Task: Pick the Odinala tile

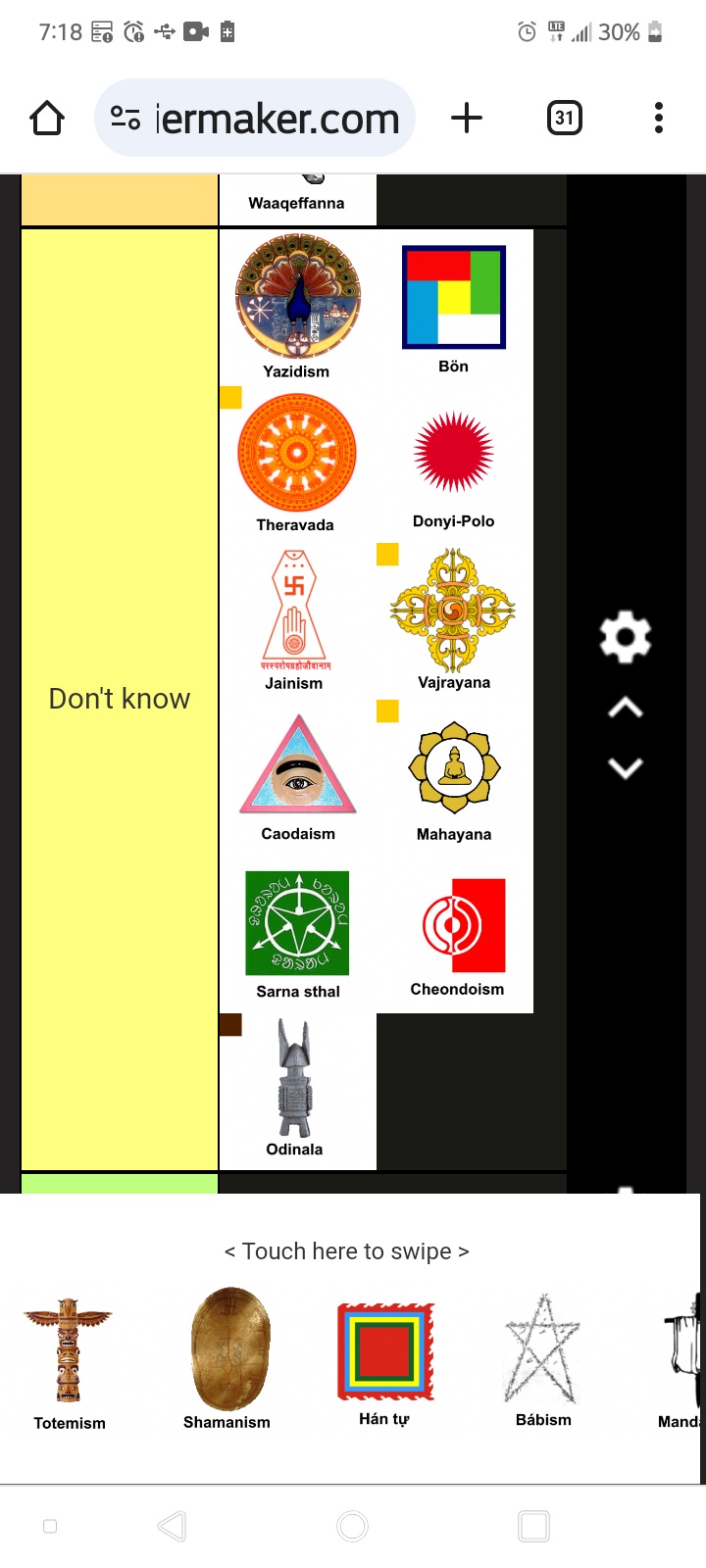Action: tap(295, 1090)
